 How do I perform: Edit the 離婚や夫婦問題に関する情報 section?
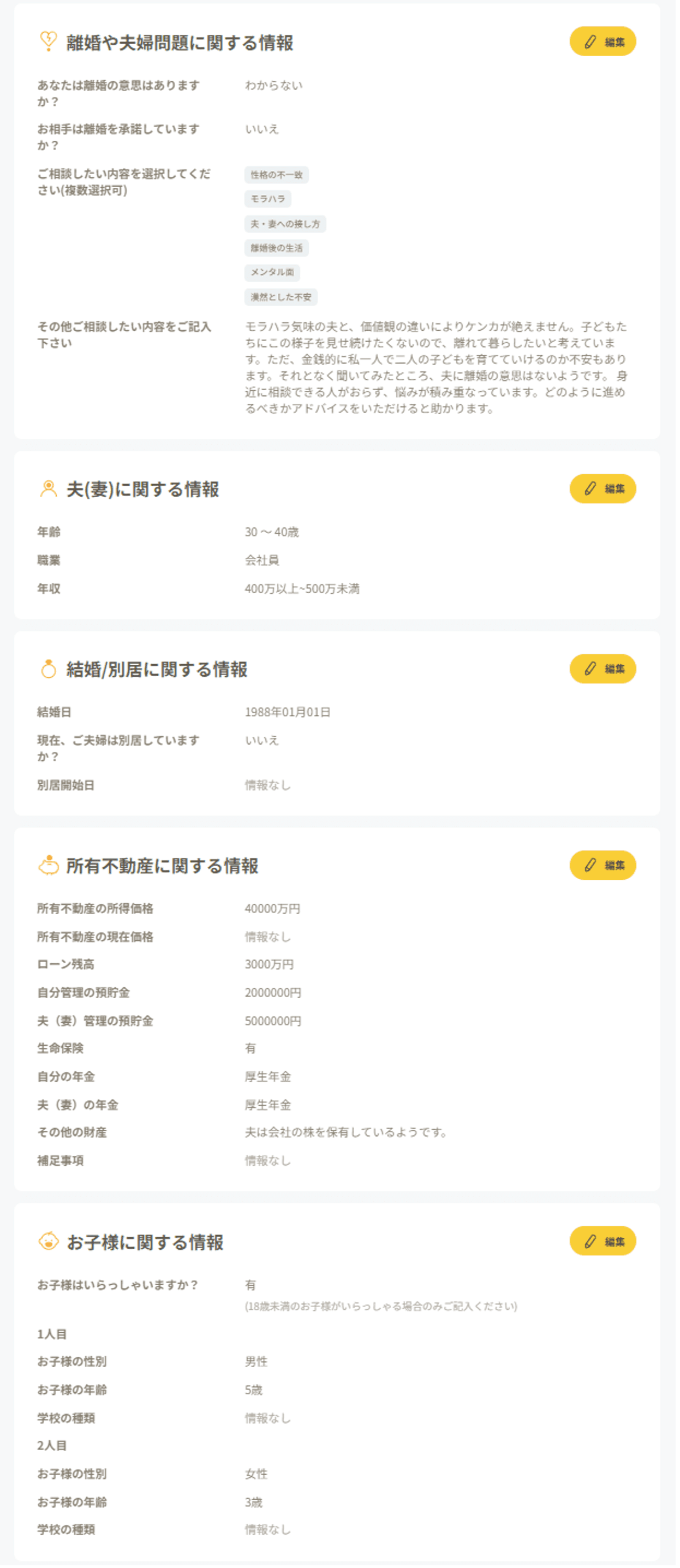tap(602, 42)
